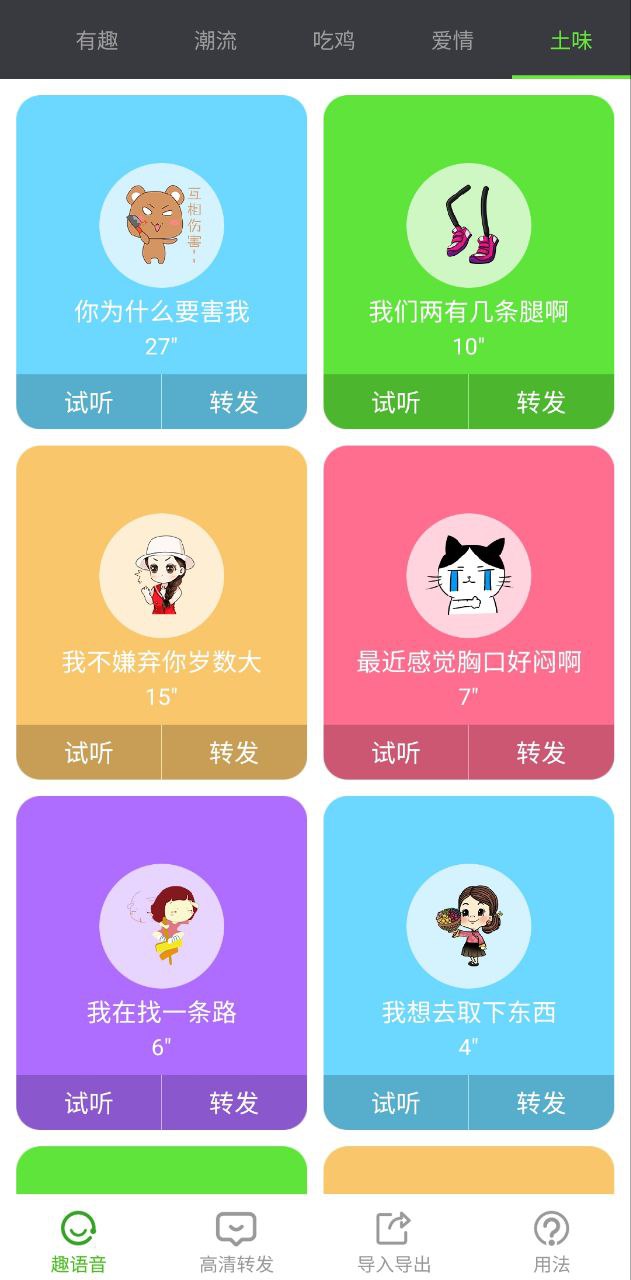Forward 最近感觉胸口好闷啊 clip
Image resolution: width=631 pixels, height=1280 pixels.
[541, 752]
